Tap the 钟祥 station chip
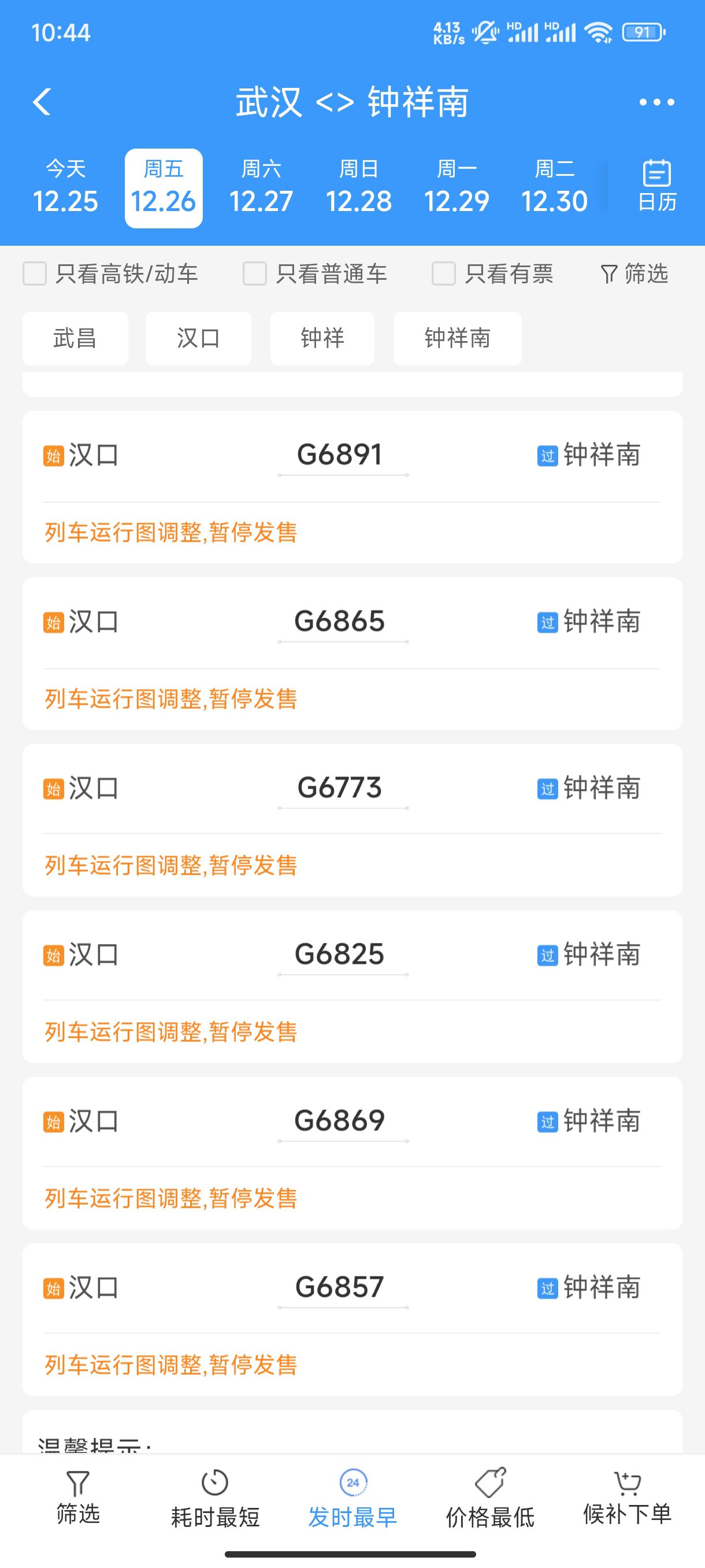Image resolution: width=705 pixels, height=1568 pixels. click(x=322, y=338)
